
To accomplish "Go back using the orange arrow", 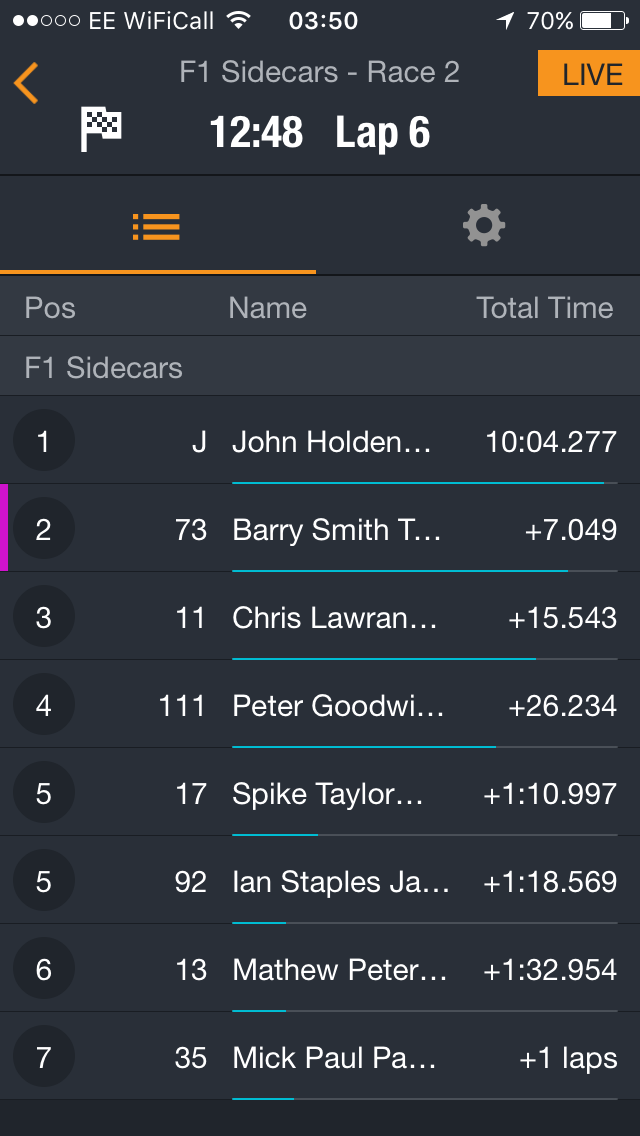I will 26,82.
